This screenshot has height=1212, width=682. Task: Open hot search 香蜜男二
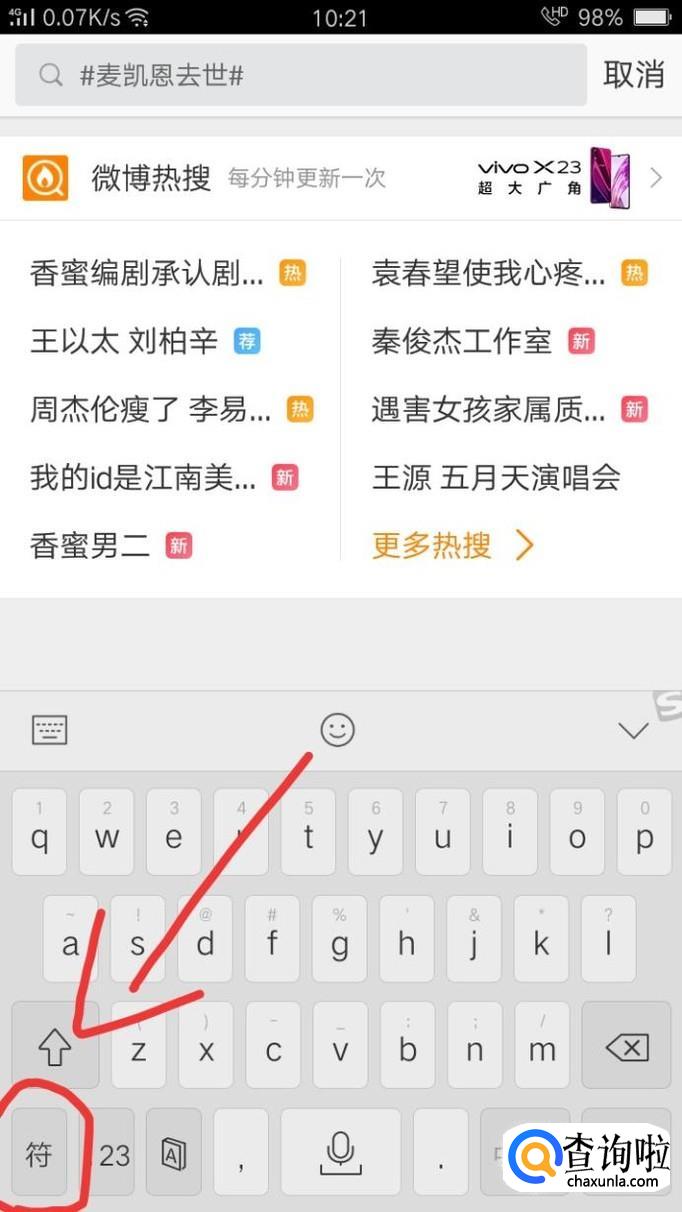tap(90, 545)
